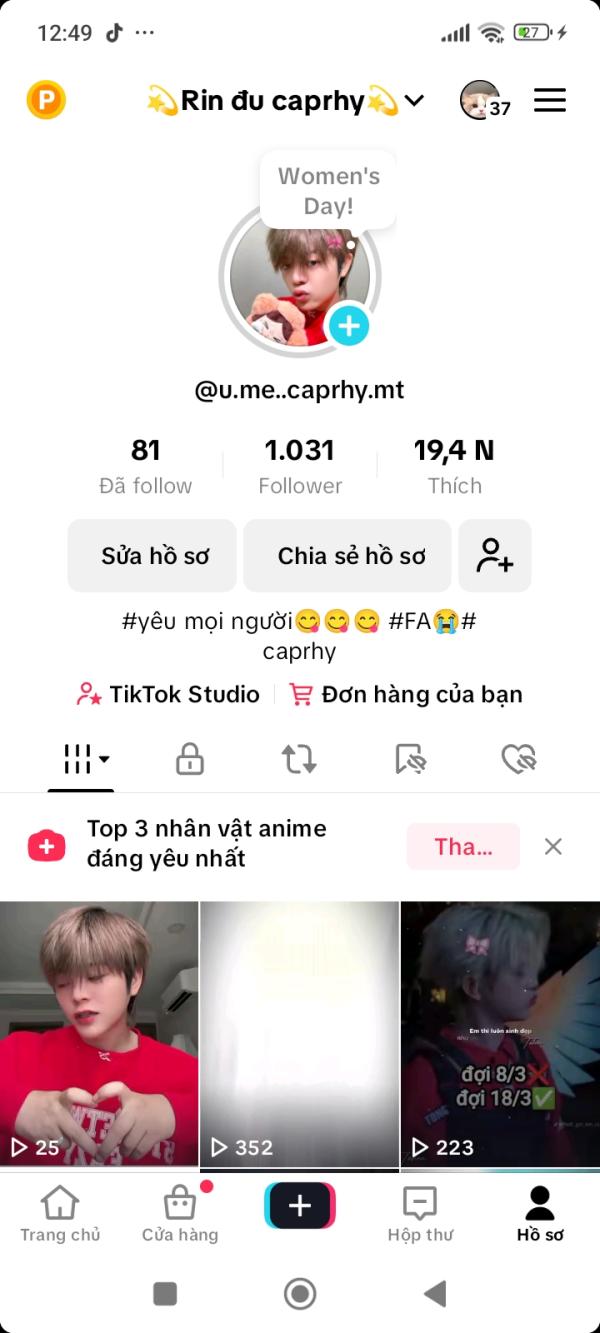Open the Hộp thư inbox
The height and width of the screenshot is (1333, 600).
pyautogui.click(x=420, y=1213)
